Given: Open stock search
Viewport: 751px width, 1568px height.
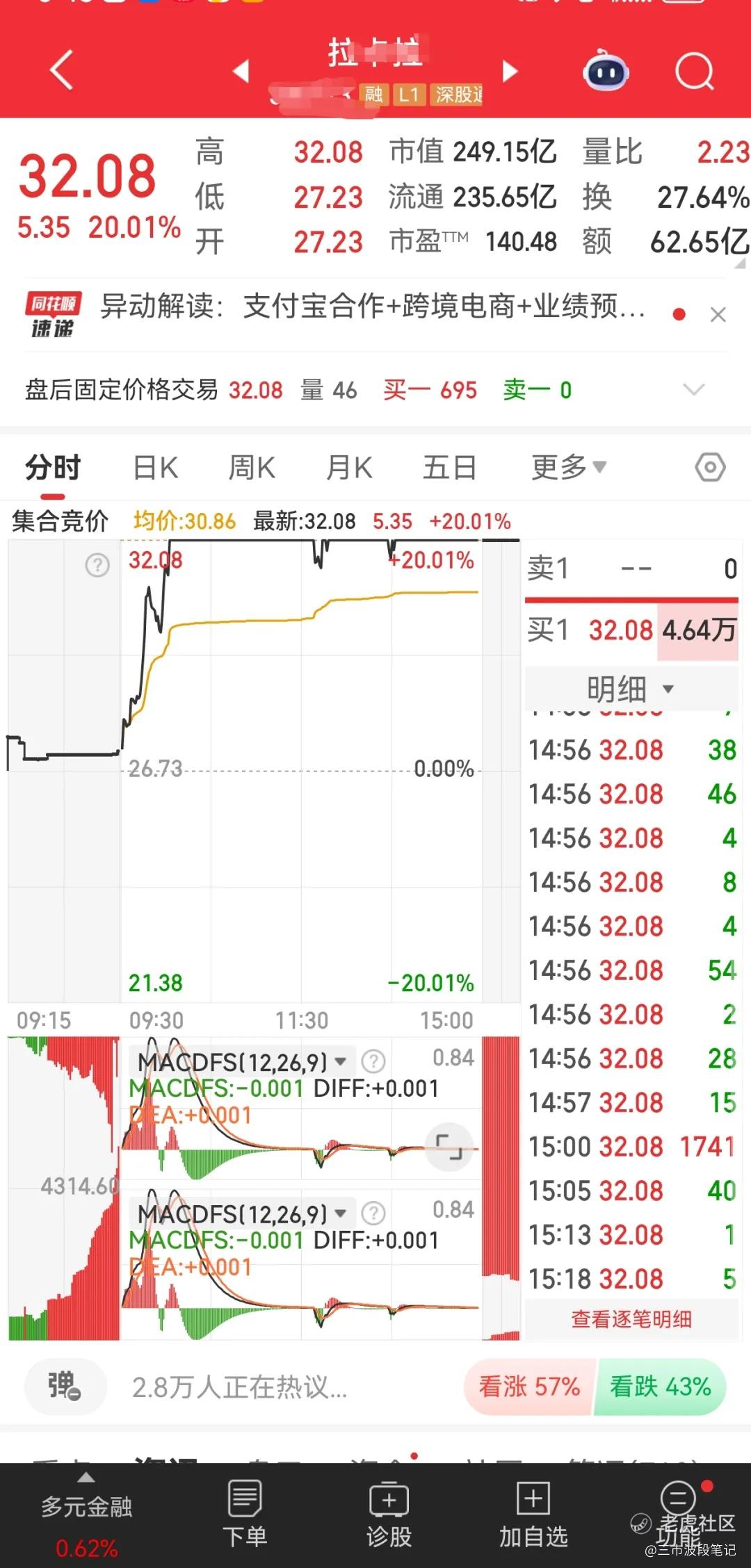Looking at the screenshot, I should click(694, 72).
